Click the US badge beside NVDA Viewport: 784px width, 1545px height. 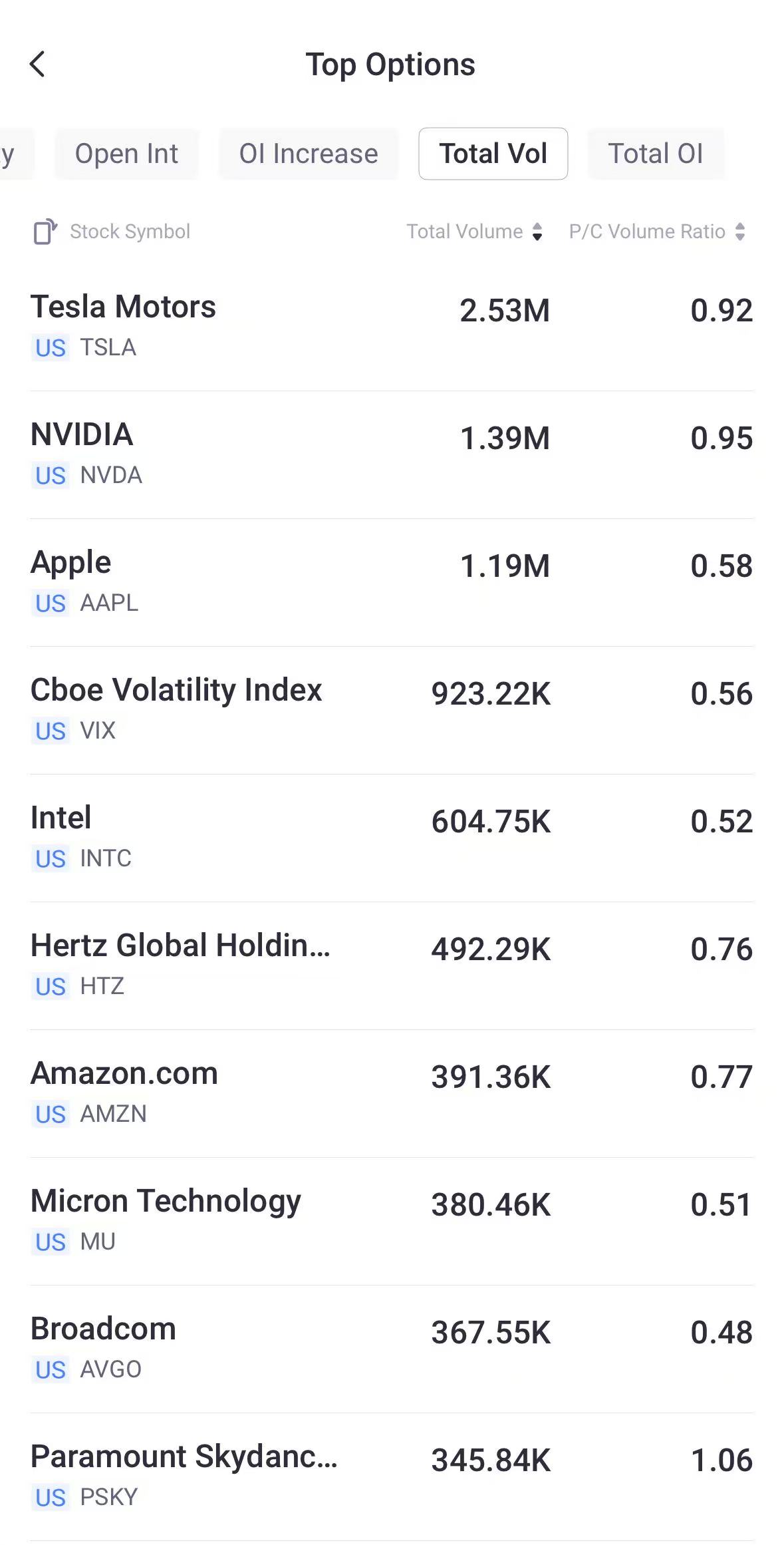coord(49,476)
